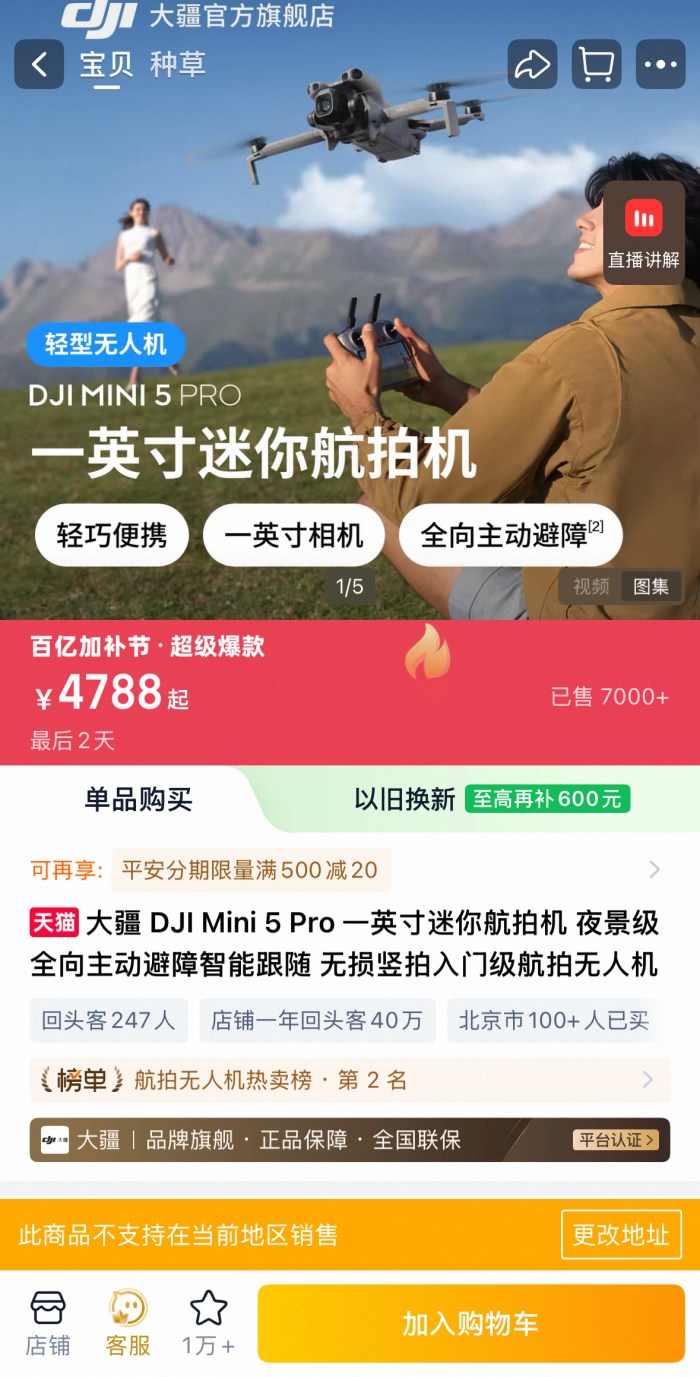This screenshot has width=700, height=1377.
Task: Open the shopping cart icon
Action: point(596,65)
